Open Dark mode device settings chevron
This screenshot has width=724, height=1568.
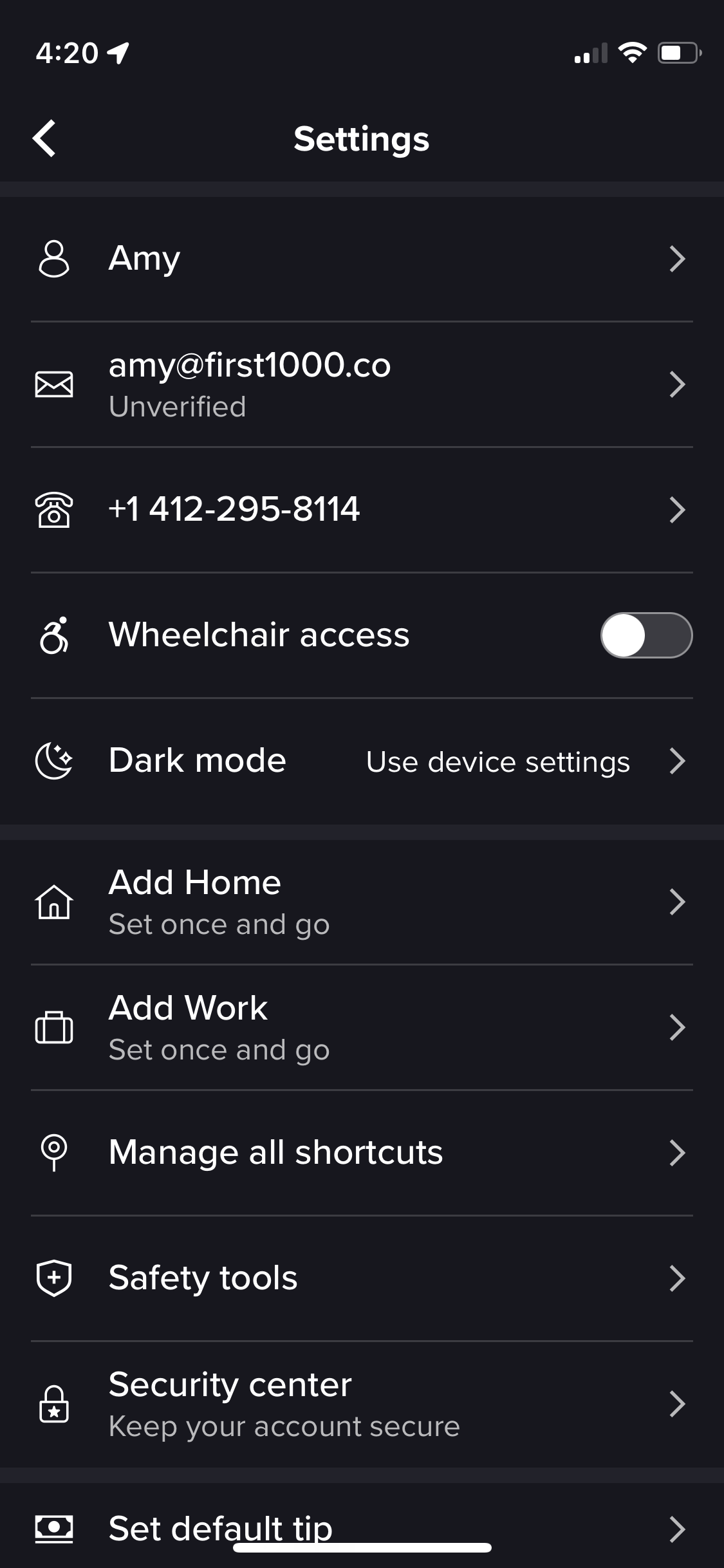[678, 760]
